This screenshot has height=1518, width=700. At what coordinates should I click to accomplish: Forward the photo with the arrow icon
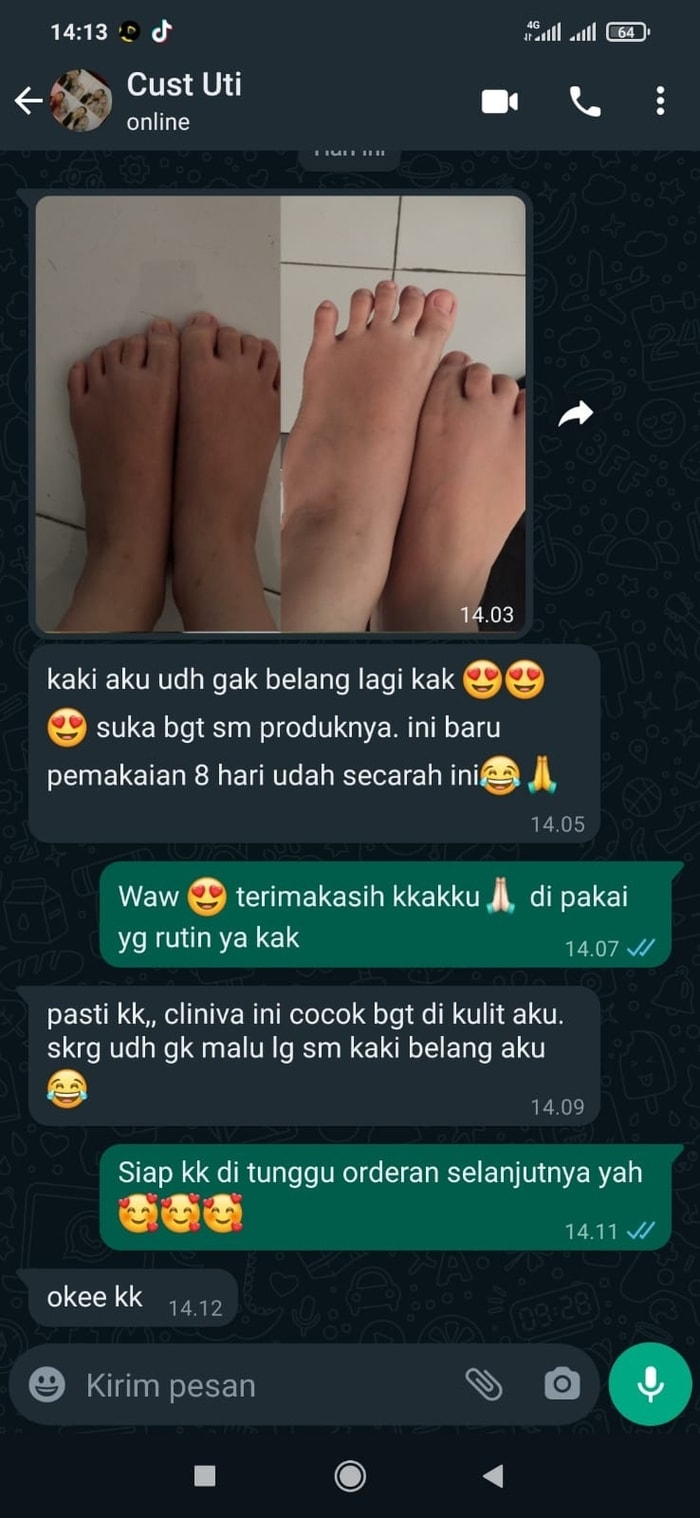point(576,414)
